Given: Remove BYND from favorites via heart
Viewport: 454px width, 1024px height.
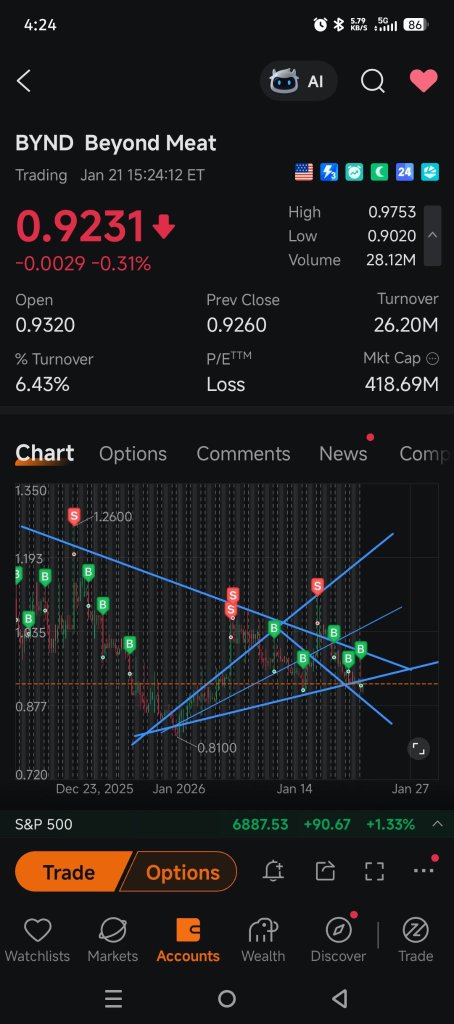Looking at the screenshot, I should click(x=423, y=81).
